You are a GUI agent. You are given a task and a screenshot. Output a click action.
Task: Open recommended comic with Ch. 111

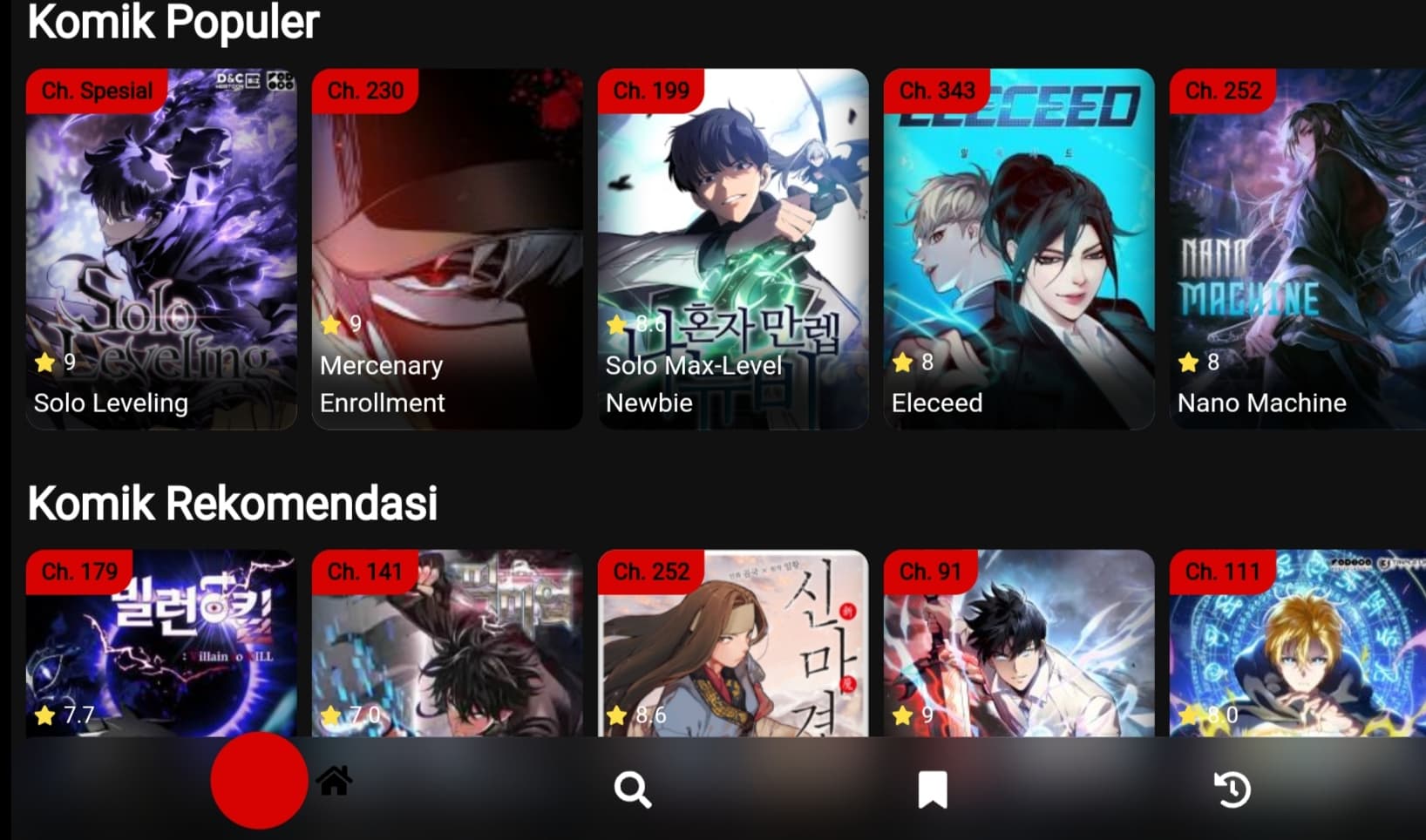(1297, 645)
